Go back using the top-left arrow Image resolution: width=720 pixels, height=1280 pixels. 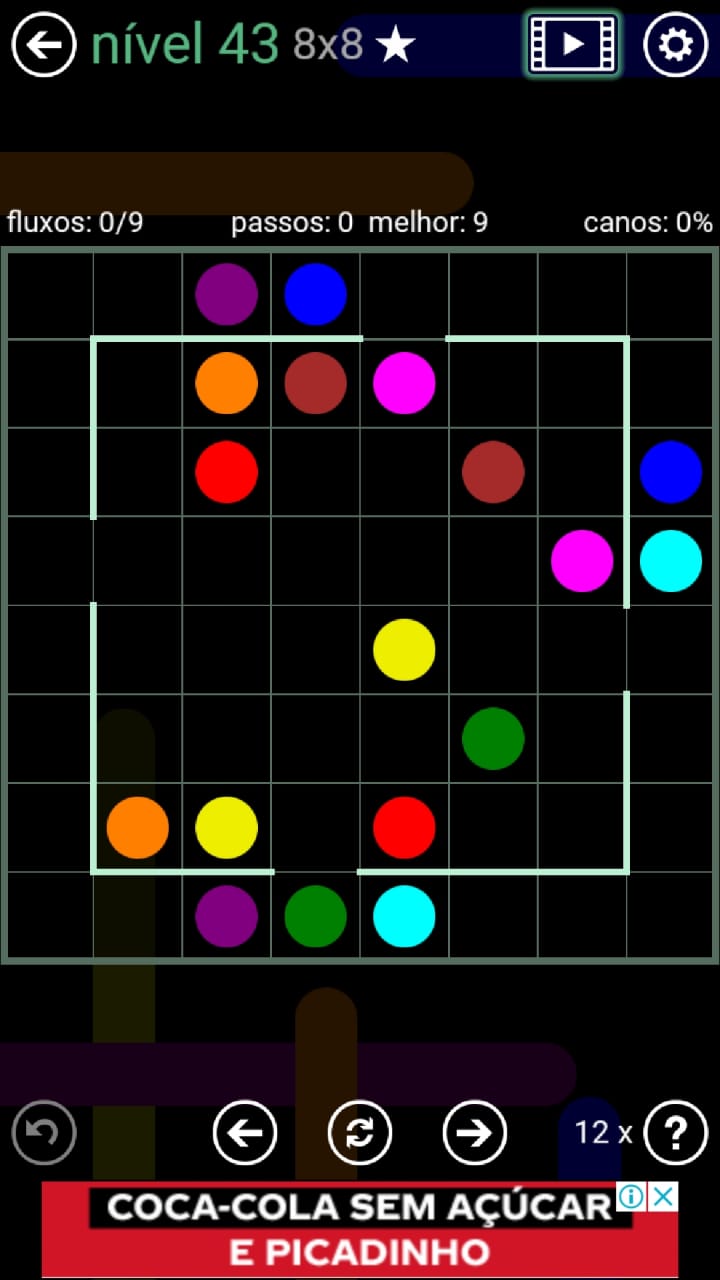[x=43, y=44]
